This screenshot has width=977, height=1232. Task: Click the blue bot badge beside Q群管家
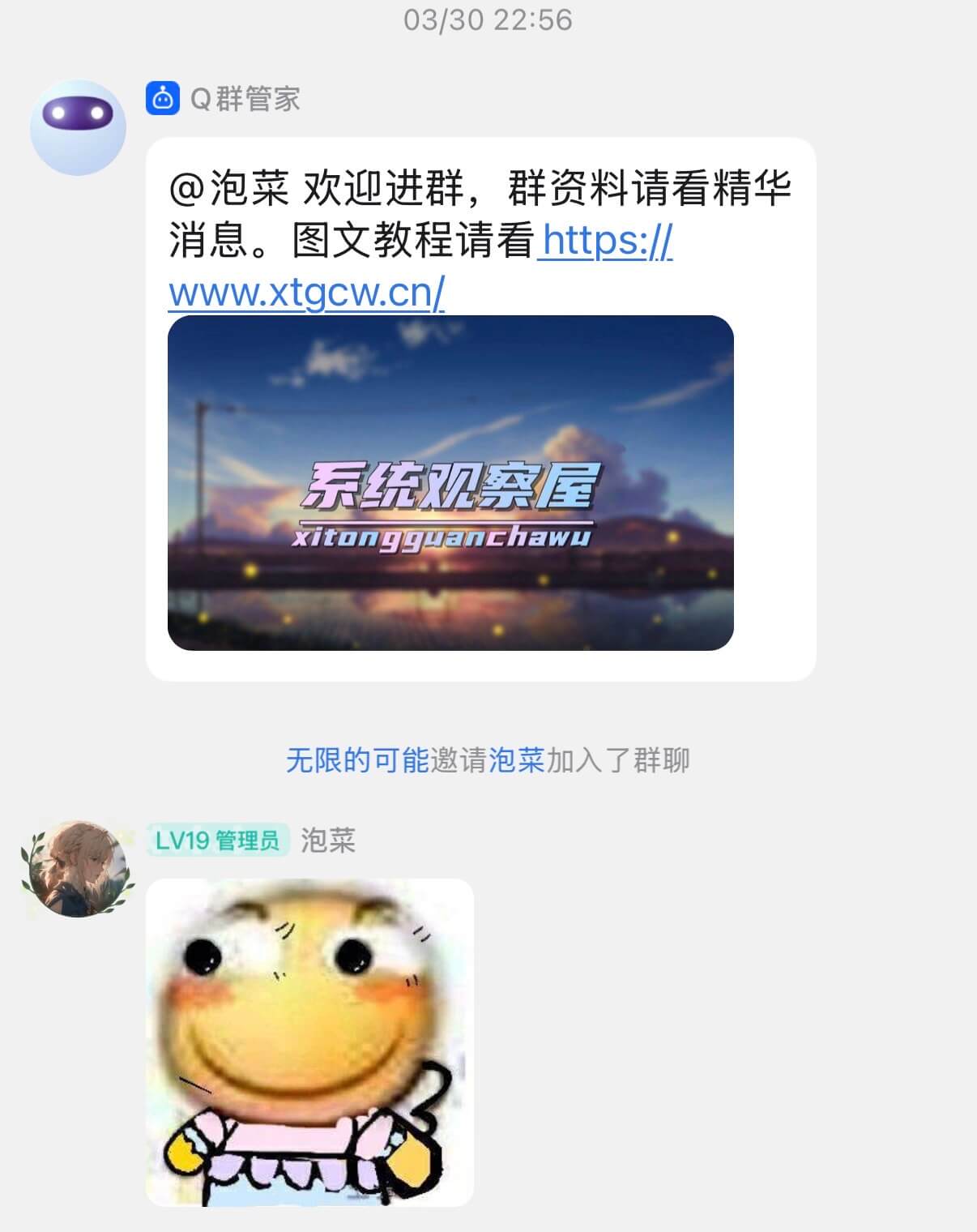pyautogui.click(x=161, y=96)
